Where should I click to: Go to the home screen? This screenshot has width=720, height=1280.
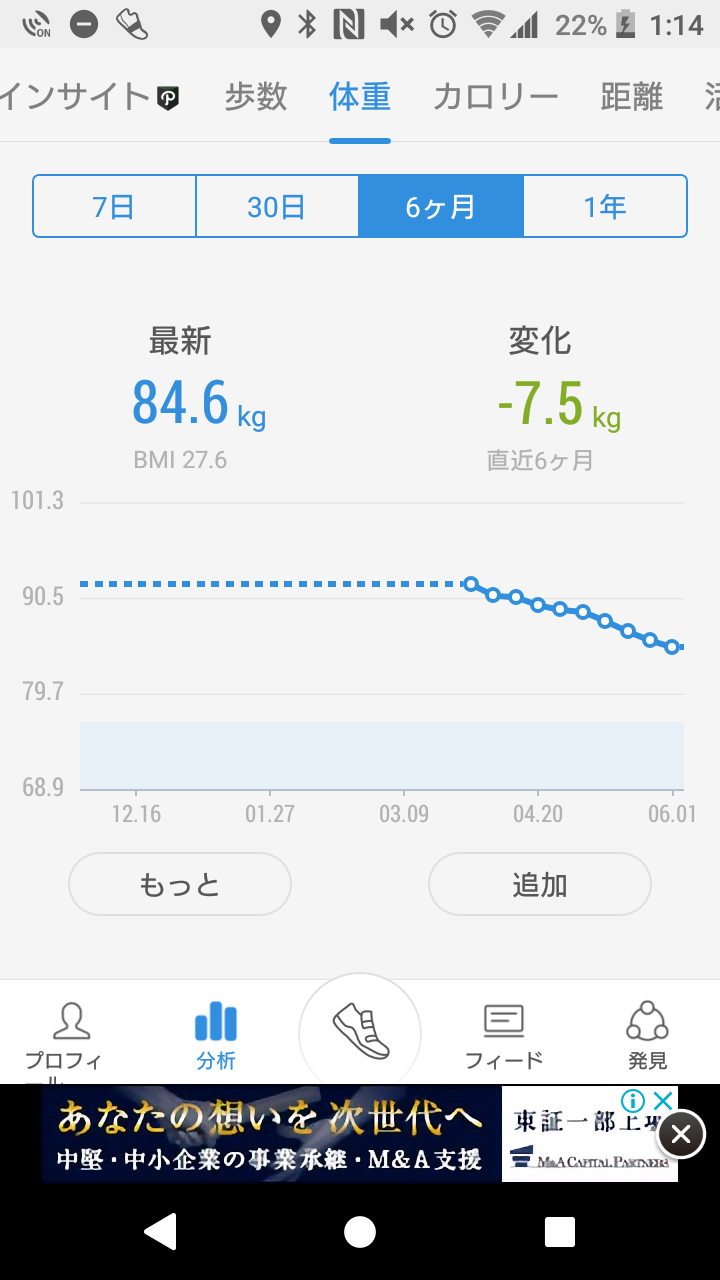(360, 1232)
